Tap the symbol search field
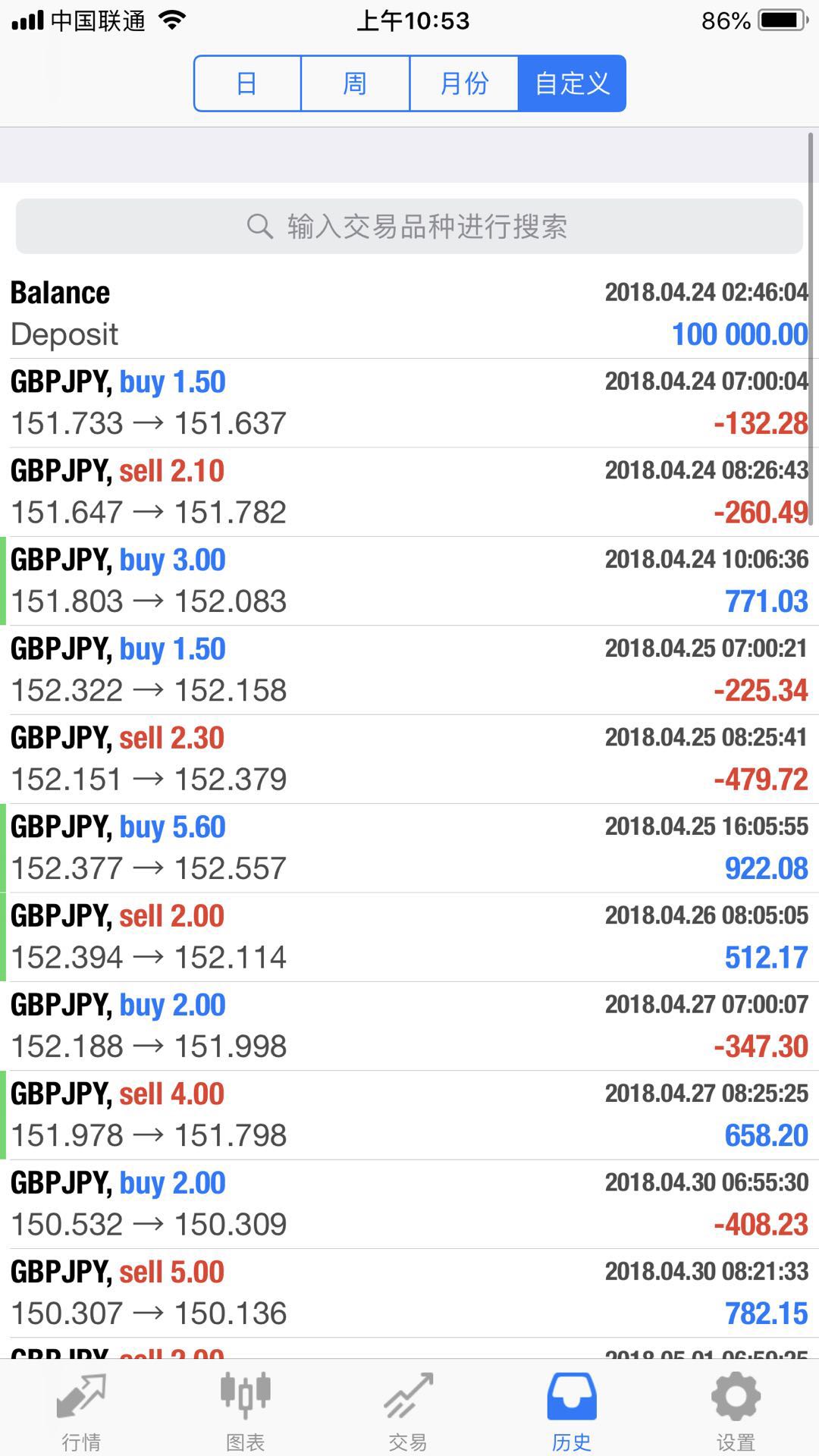The height and width of the screenshot is (1456, 819). (x=409, y=226)
